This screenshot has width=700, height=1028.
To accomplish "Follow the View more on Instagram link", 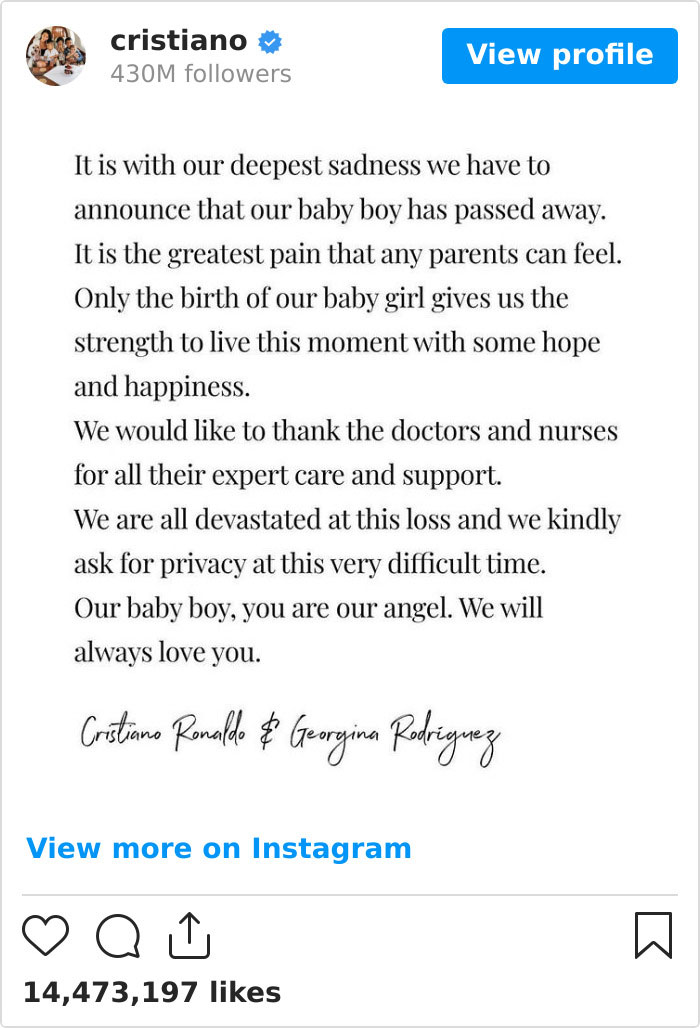I will click(x=218, y=848).
